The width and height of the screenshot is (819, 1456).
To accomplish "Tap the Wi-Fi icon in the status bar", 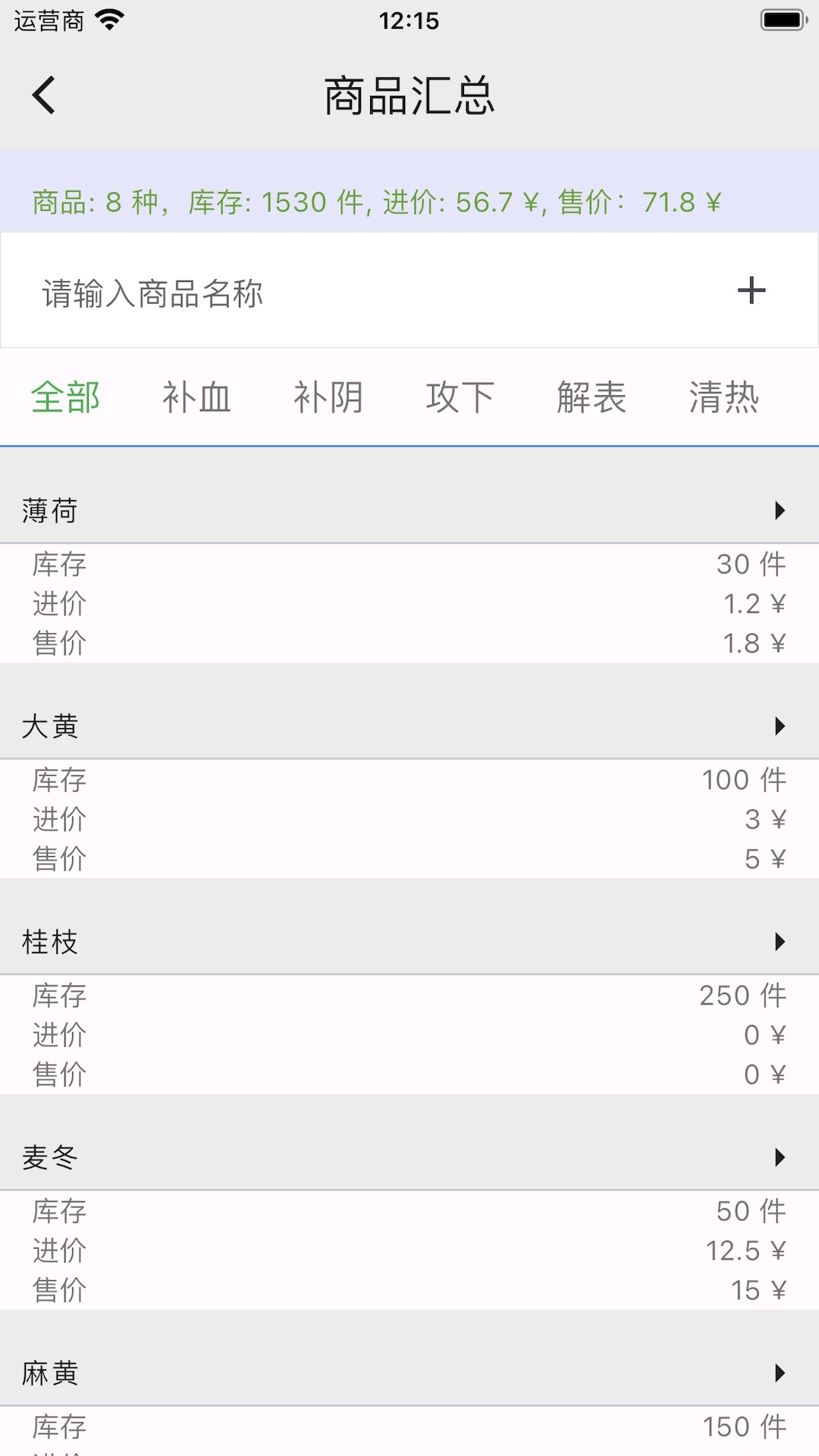I will 111,20.
